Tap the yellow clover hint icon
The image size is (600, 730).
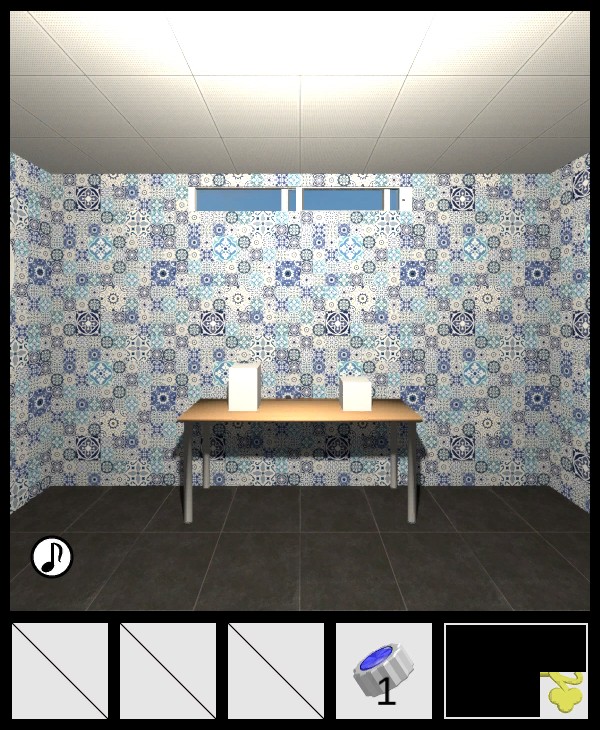pyautogui.click(x=564, y=694)
